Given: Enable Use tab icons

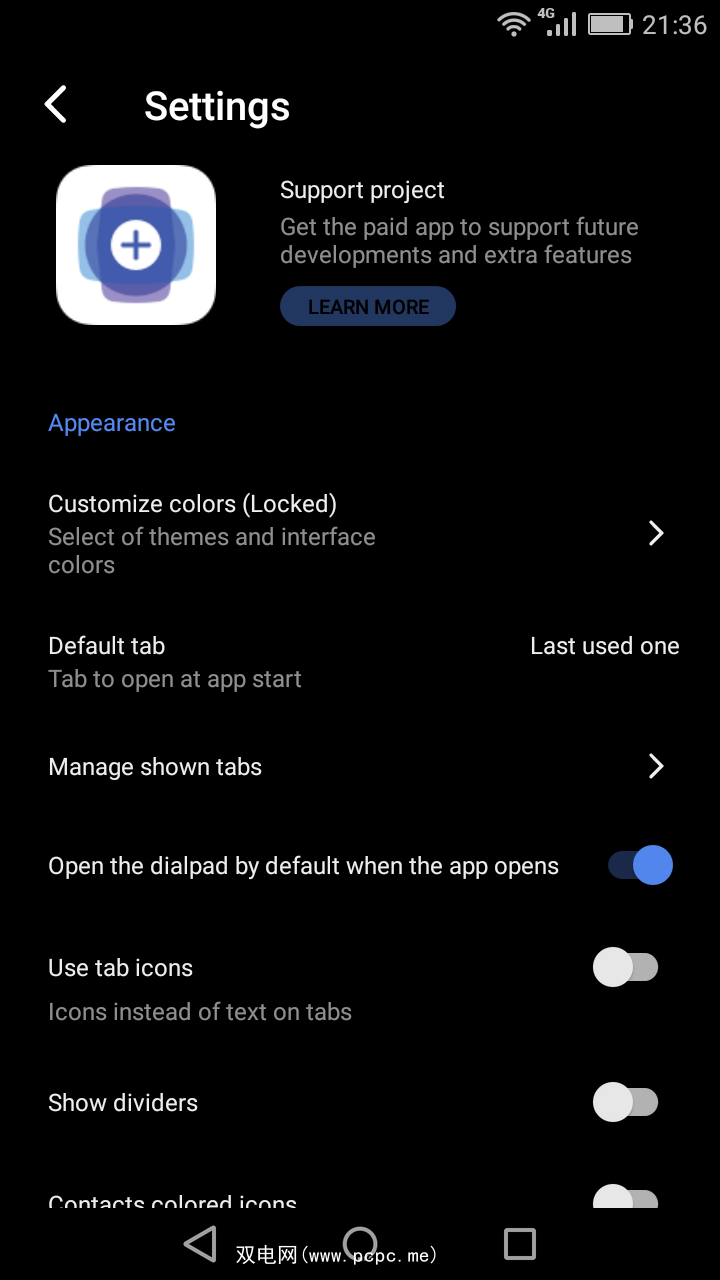Looking at the screenshot, I should coord(626,968).
